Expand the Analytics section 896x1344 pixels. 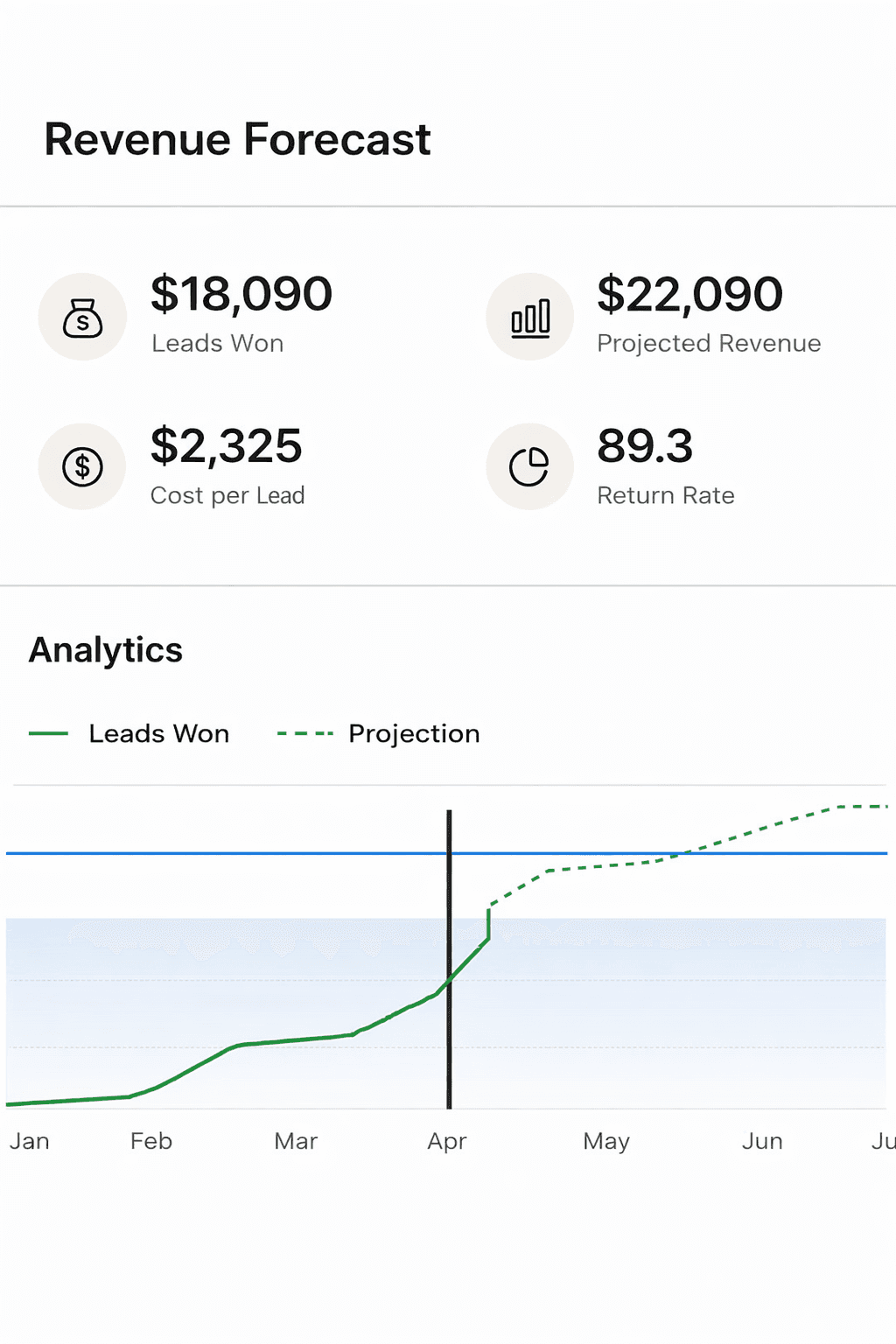(x=106, y=648)
